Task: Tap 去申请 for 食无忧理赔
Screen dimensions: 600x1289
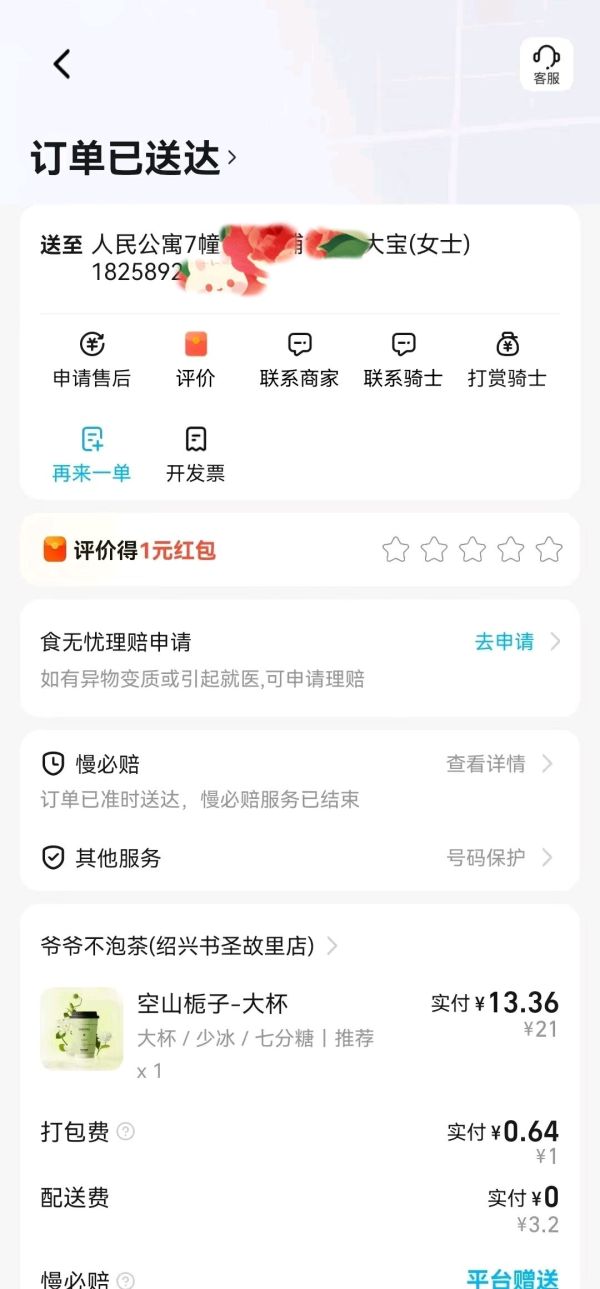Action: pos(515,642)
